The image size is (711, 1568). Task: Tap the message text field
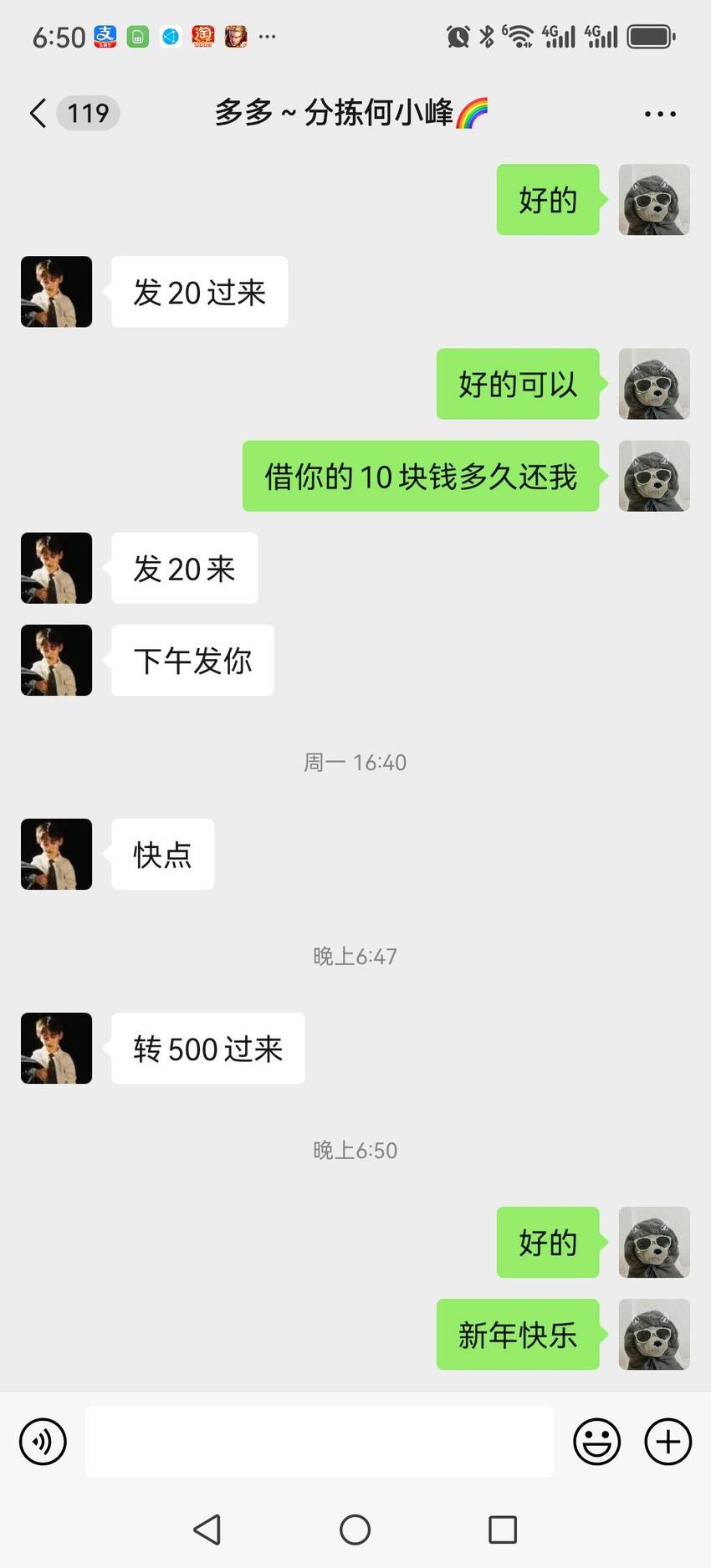pos(320,1442)
